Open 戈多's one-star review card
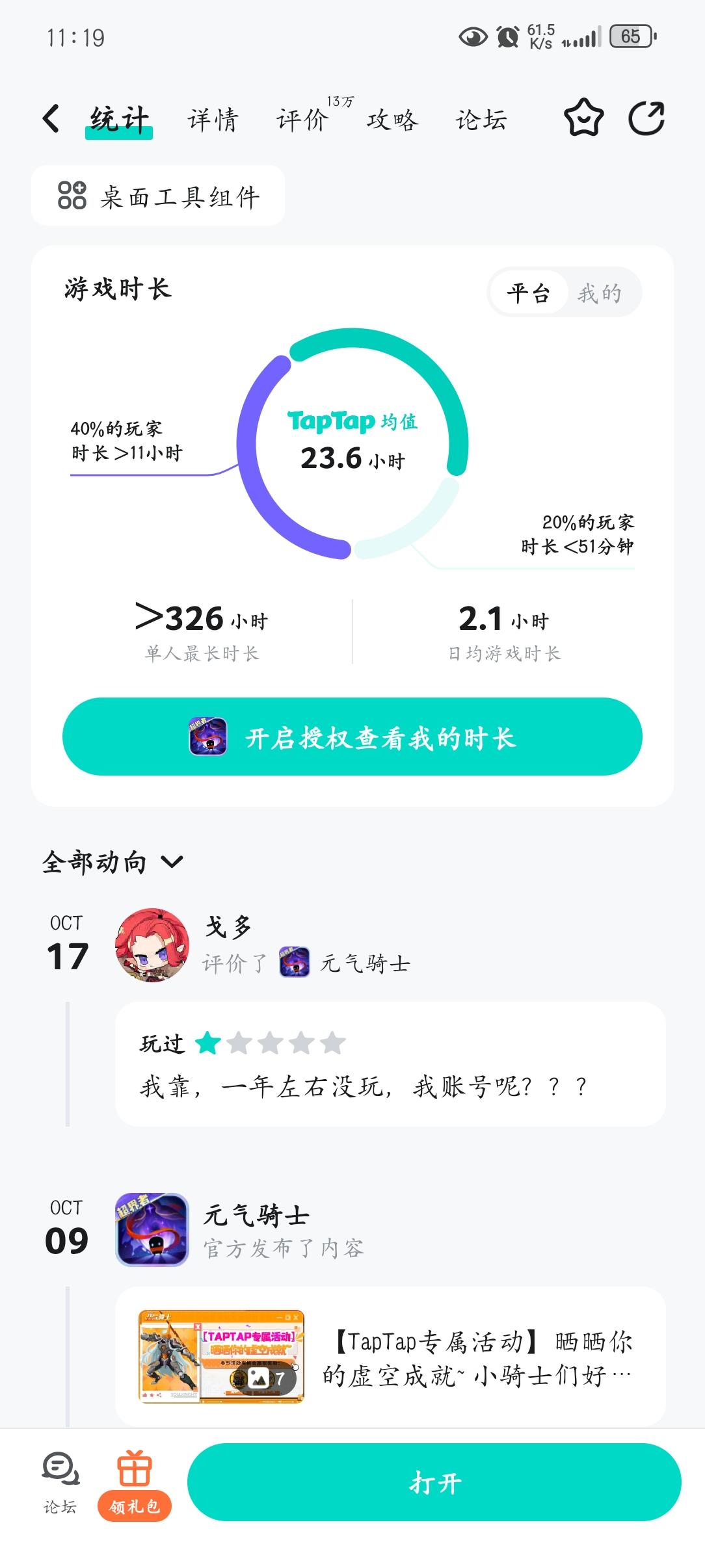This screenshot has width=705, height=1568. 390,1064
